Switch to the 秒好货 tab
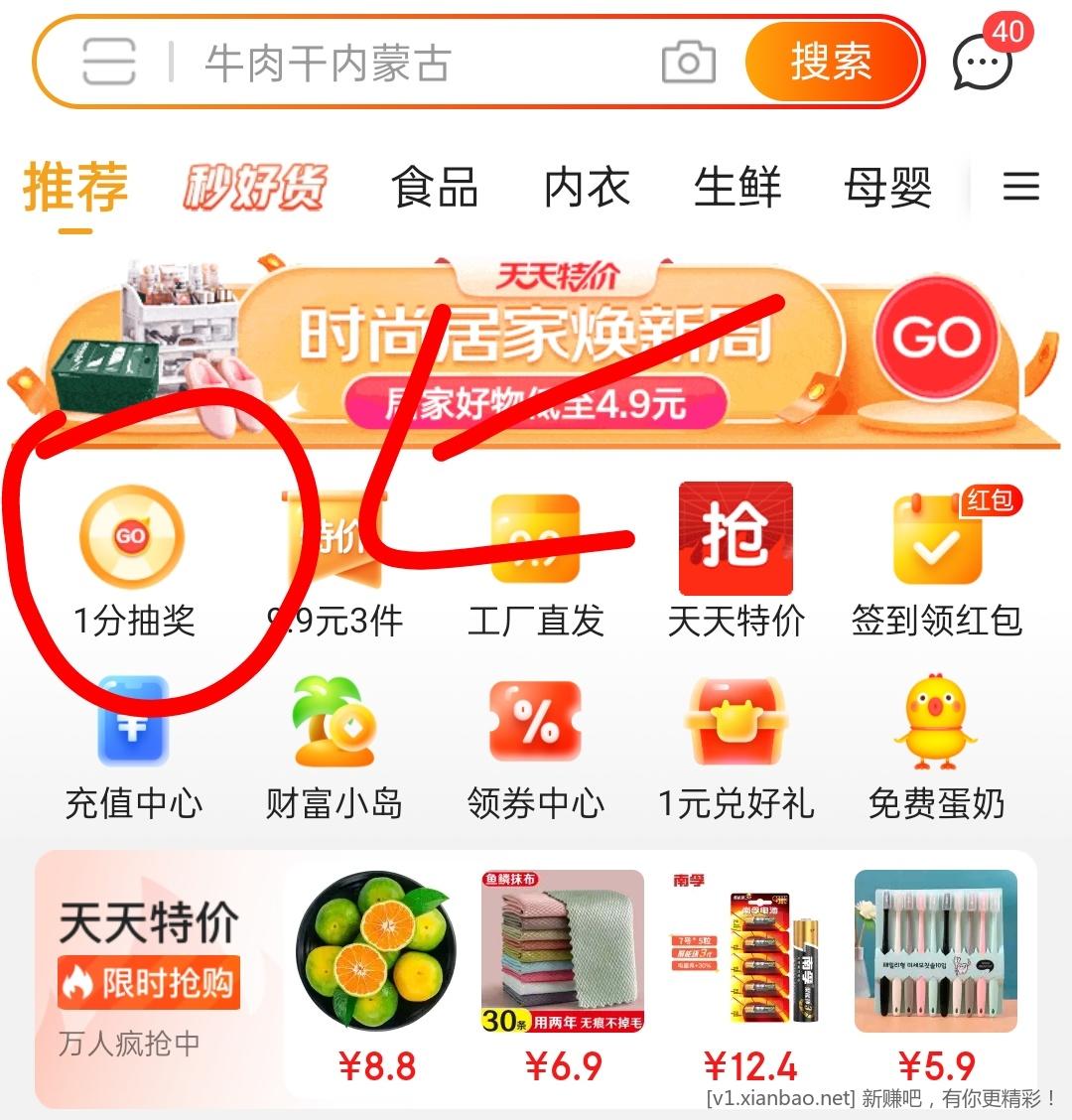This screenshot has width=1072, height=1120. [255, 187]
